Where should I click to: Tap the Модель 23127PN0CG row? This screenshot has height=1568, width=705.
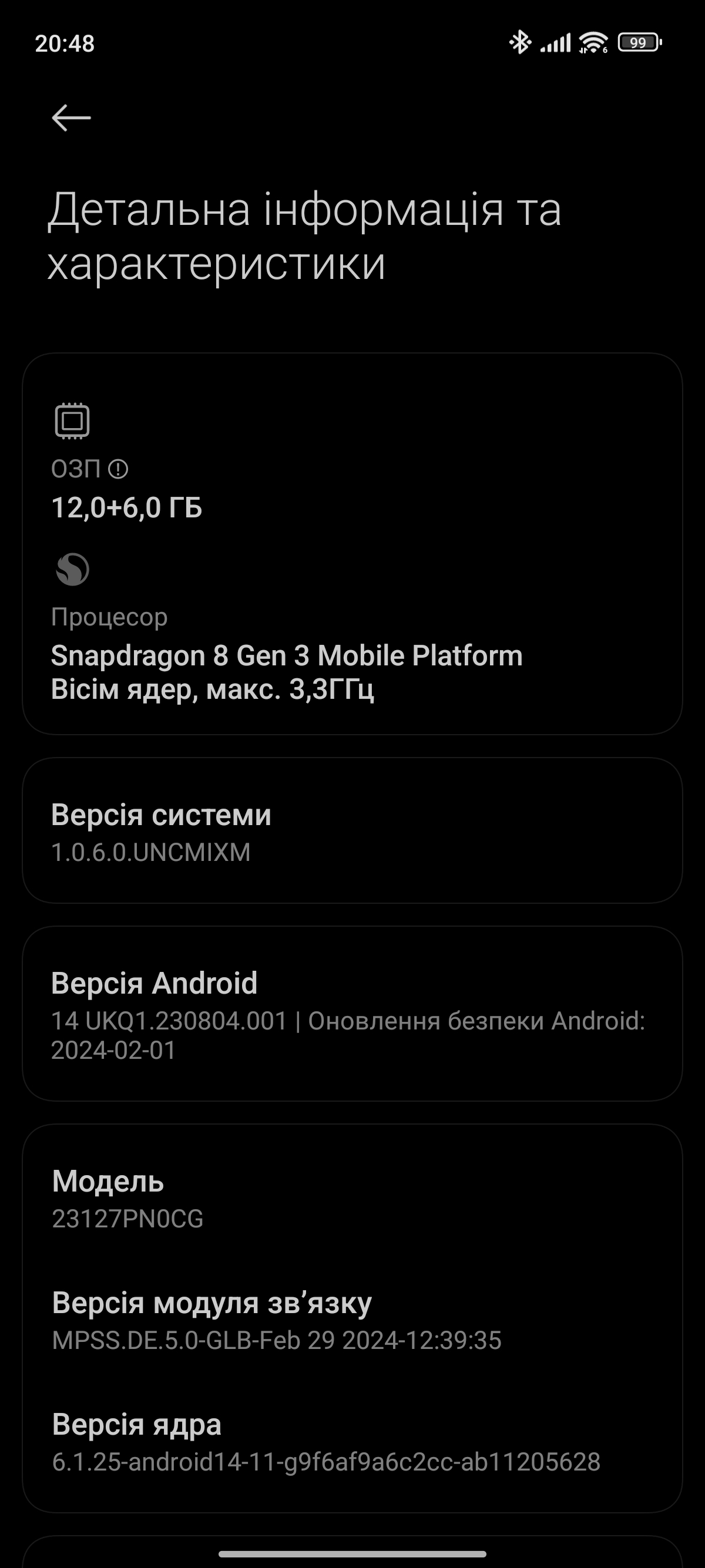click(x=352, y=1199)
